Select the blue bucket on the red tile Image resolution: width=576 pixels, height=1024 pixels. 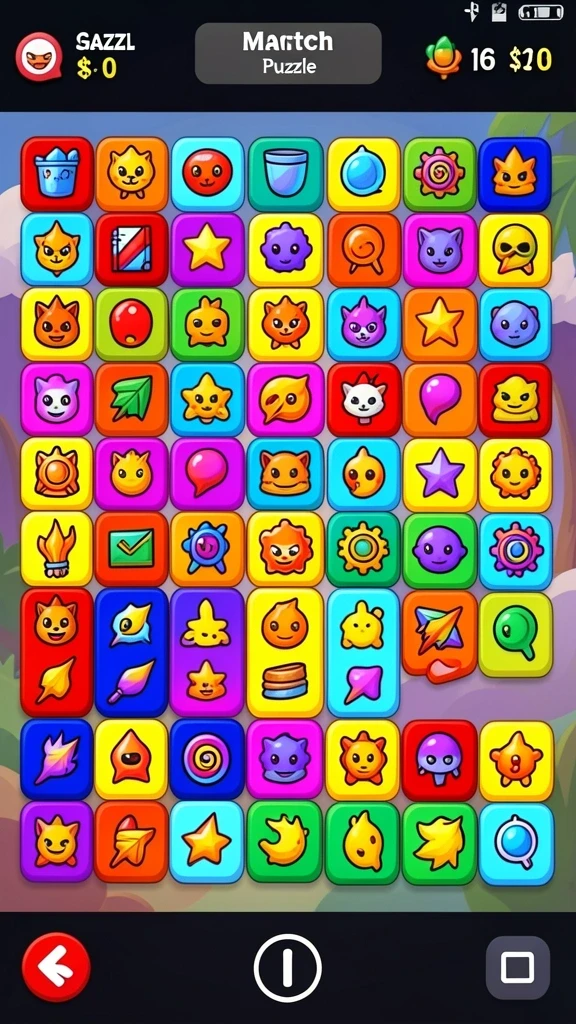pos(57,174)
